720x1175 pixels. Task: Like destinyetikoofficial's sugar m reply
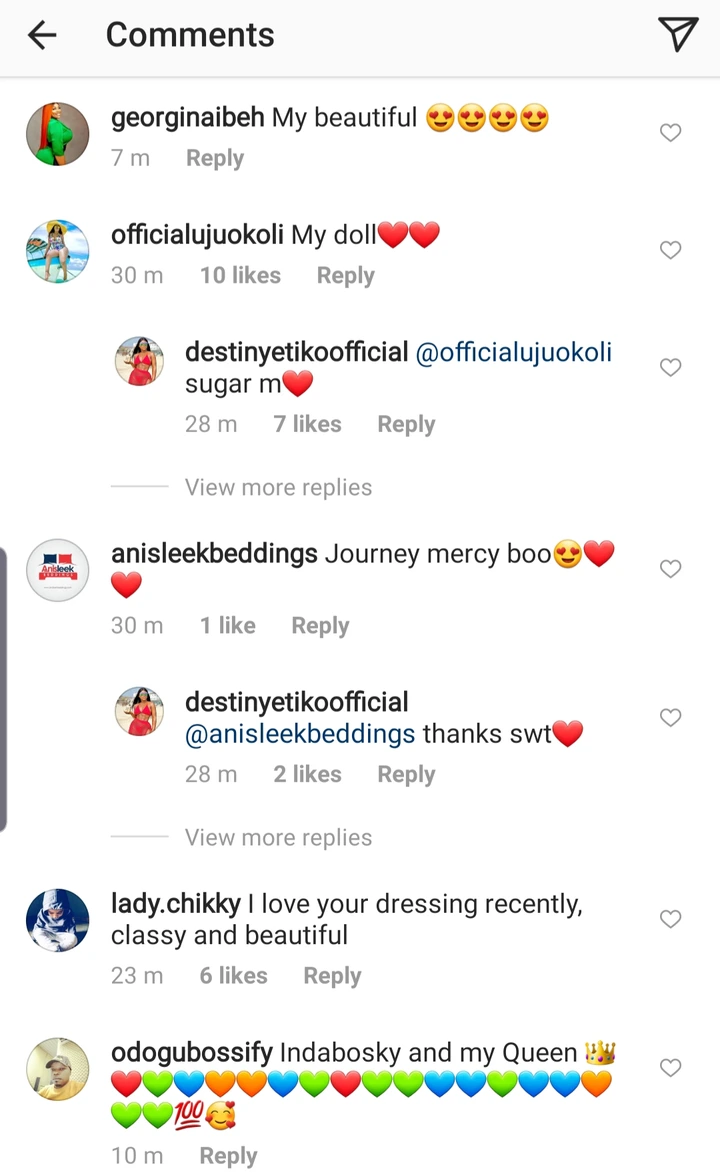(670, 368)
